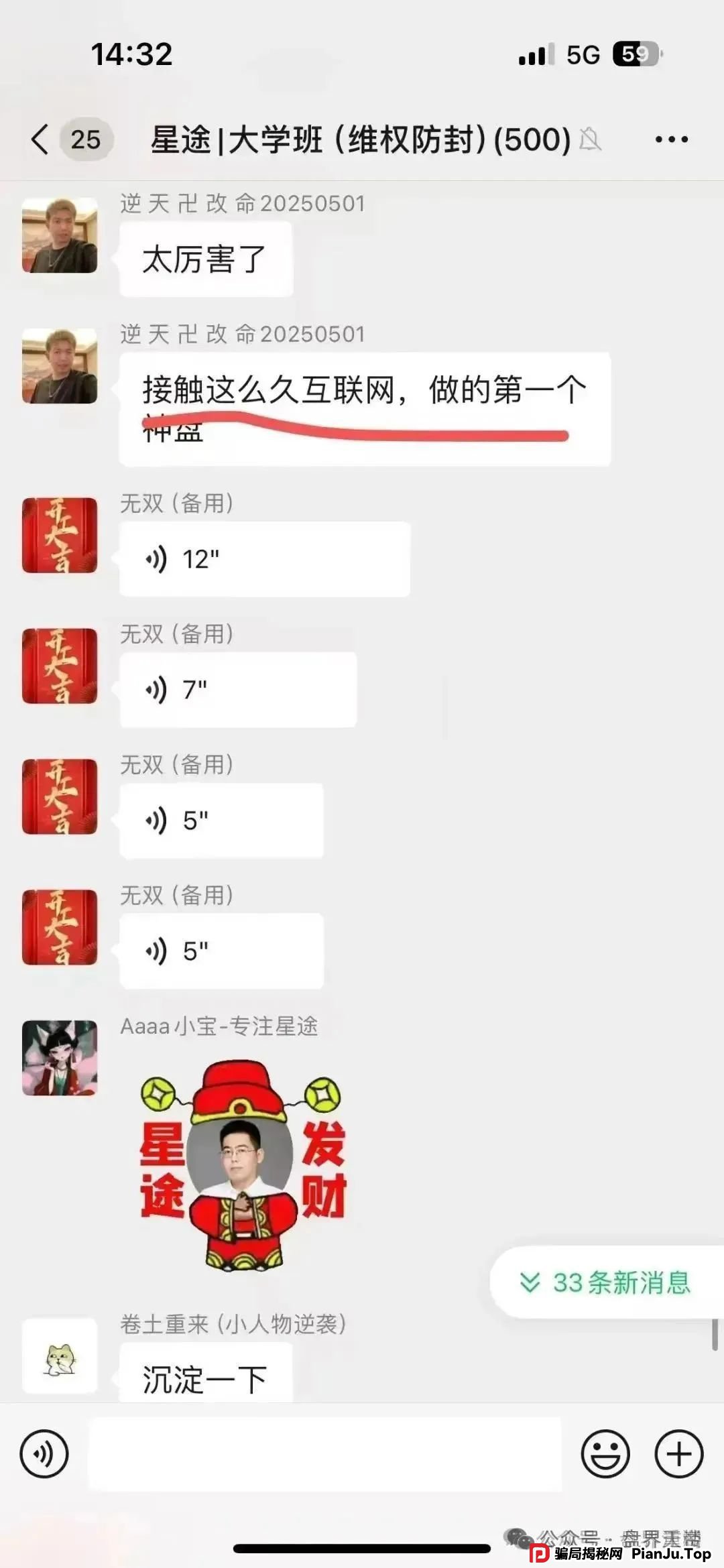Image resolution: width=724 pixels, height=1568 pixels.
Task: Open the plus attachment menu
Action: [x=678, y=1454]
